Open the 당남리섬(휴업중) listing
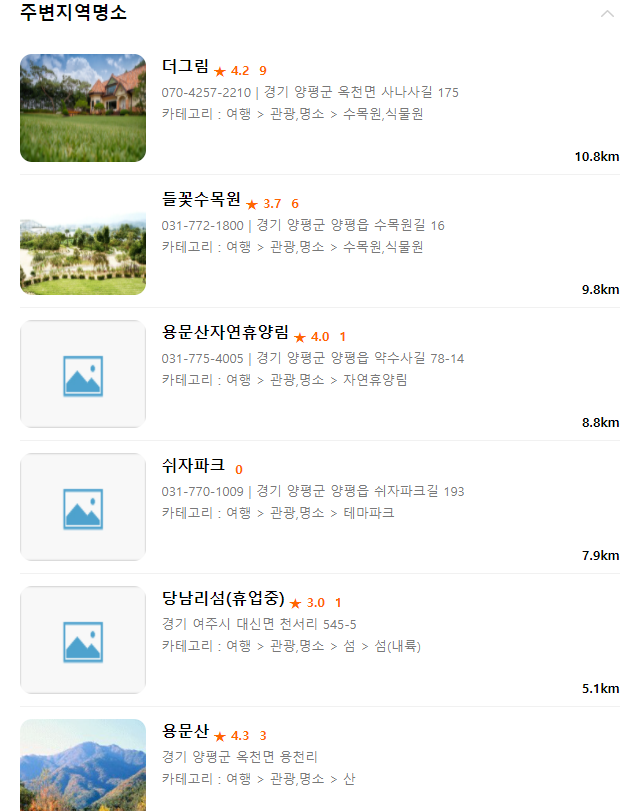Viewport: 627px width, 811px height. (223, 598)
